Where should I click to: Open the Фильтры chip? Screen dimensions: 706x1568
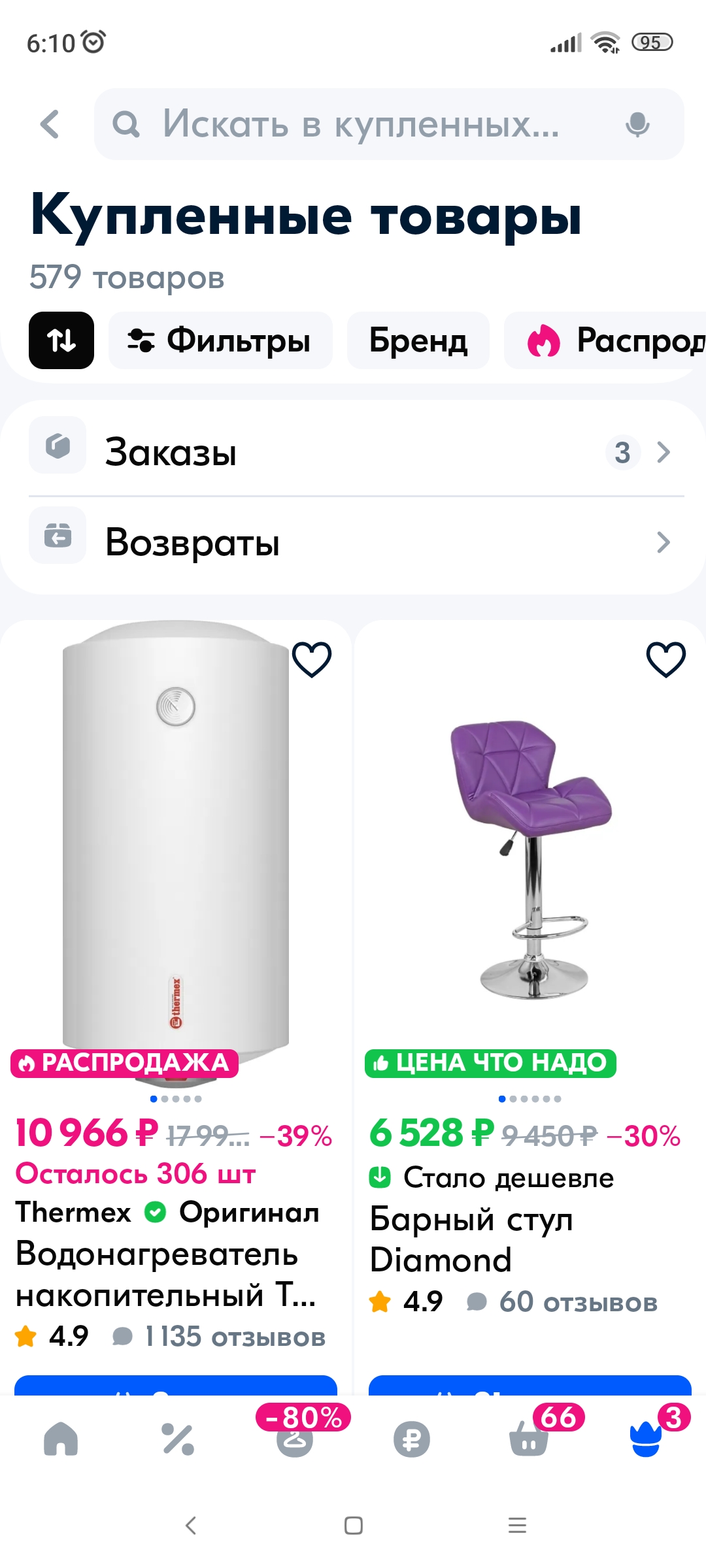pos(220,340)
